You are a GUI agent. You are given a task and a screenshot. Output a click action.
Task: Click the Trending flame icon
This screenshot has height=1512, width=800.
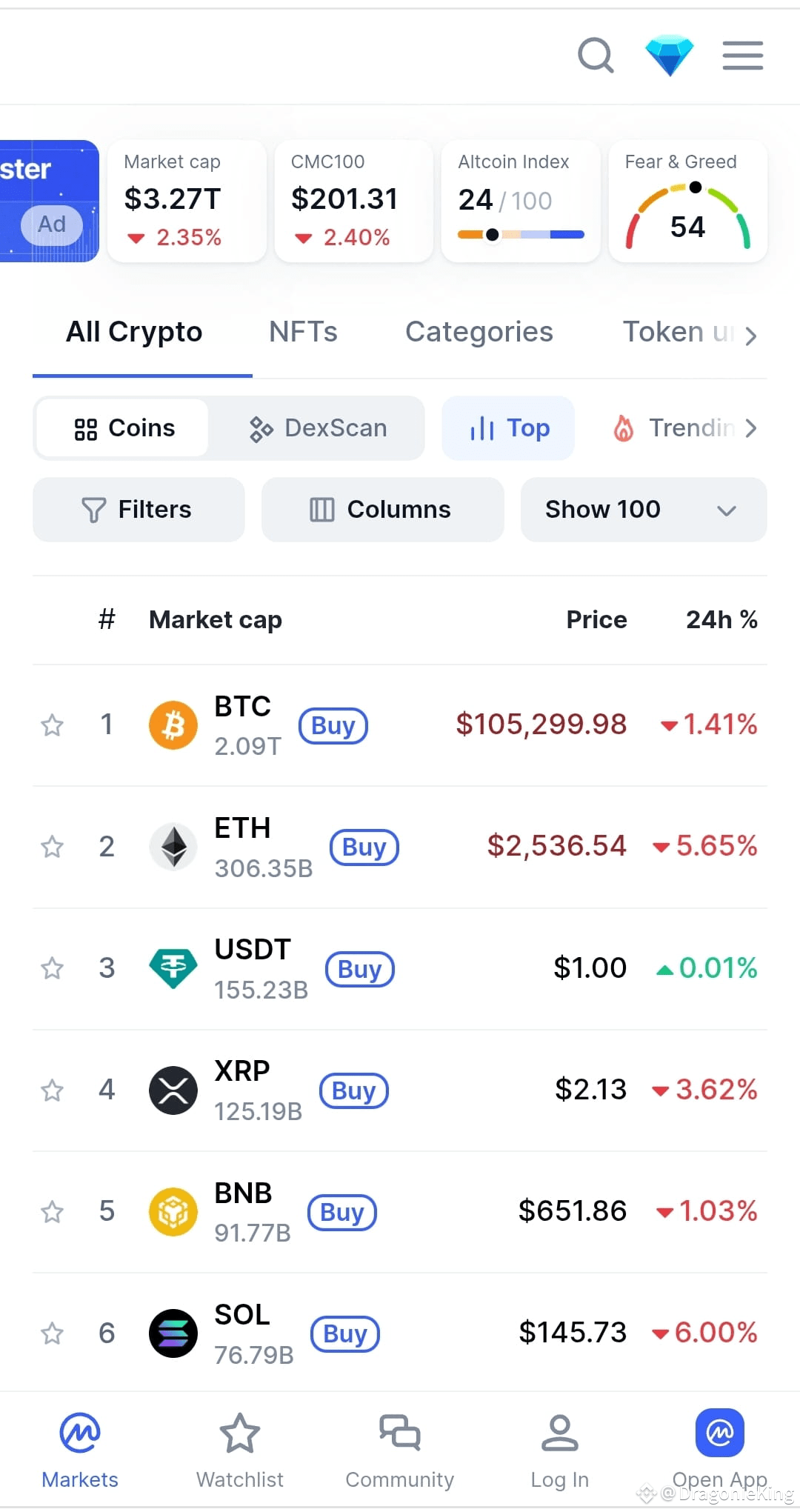pyautogui.click(x=623, y=428)
